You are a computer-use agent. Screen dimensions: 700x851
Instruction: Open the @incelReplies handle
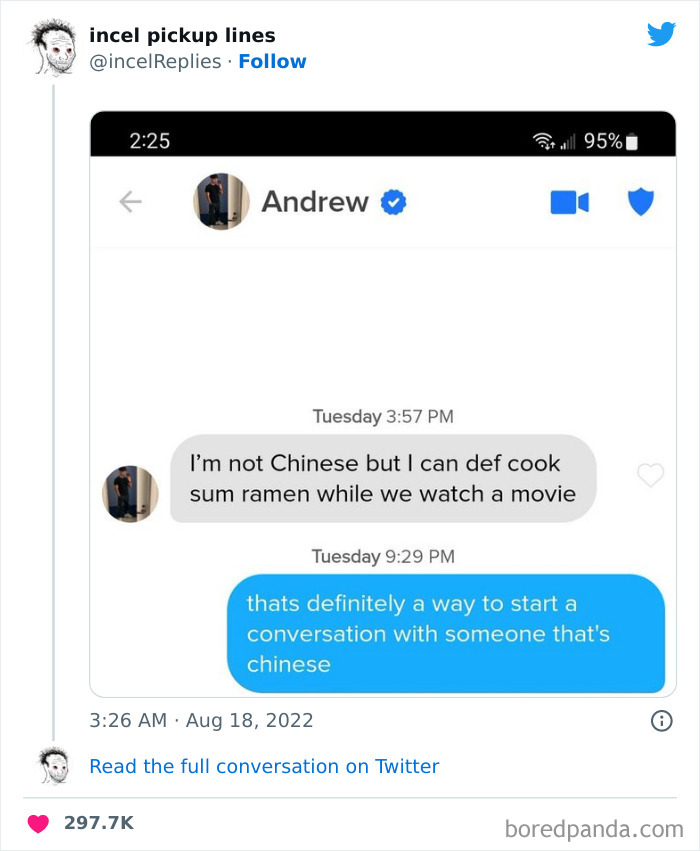point(155,61)
